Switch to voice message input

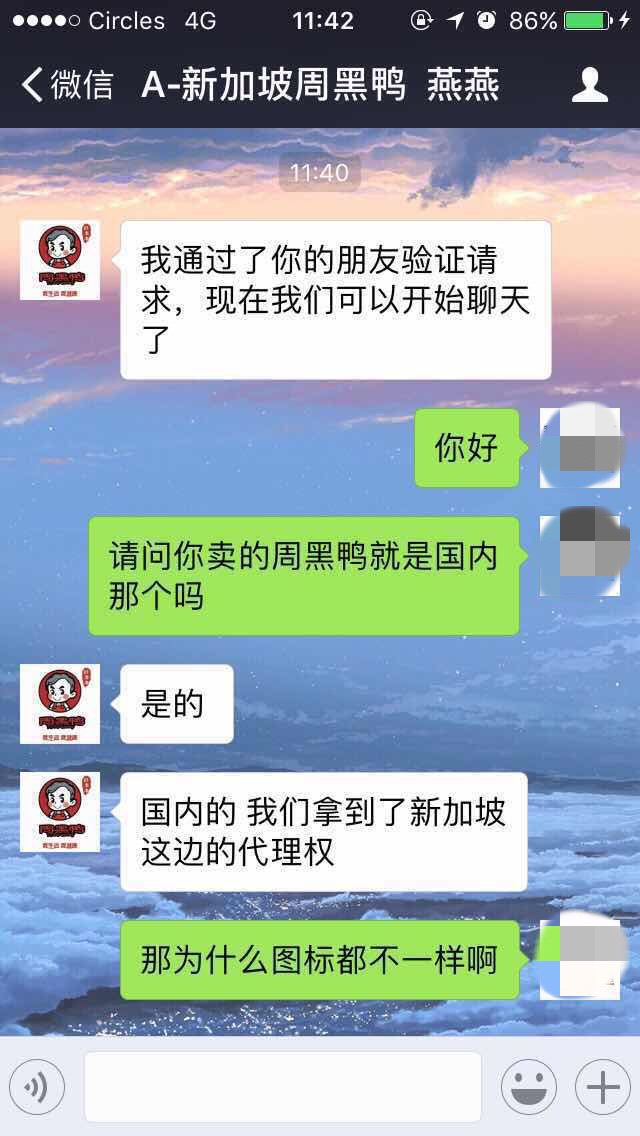tap(37, 1086)
